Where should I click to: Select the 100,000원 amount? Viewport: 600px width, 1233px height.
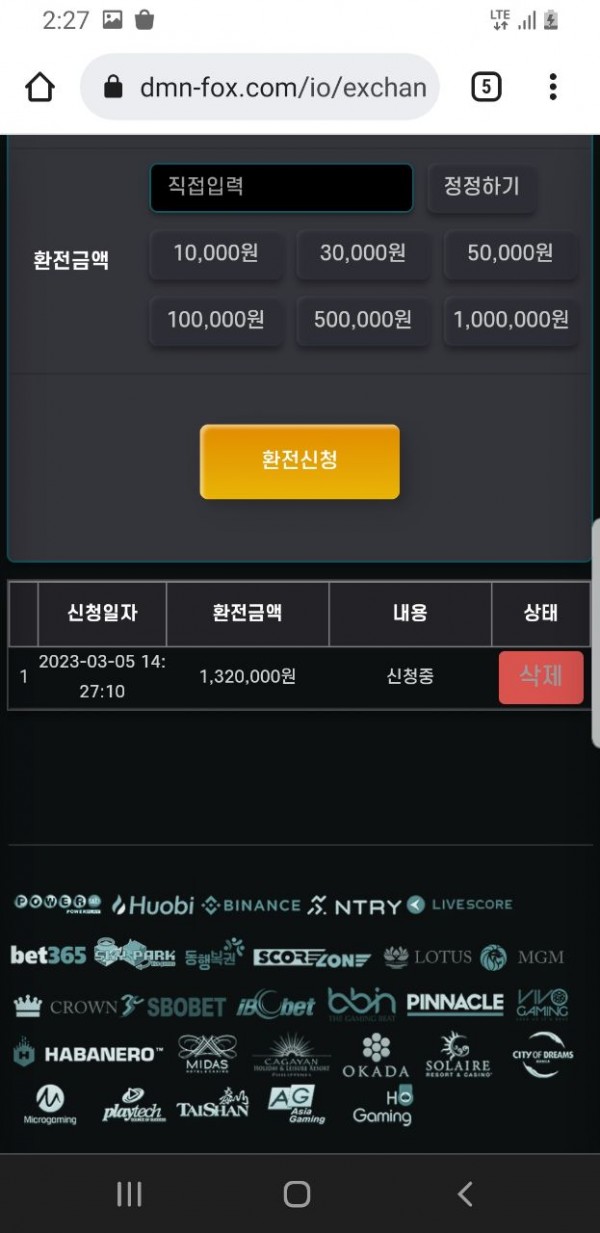pyautogui.click(x=216, y=320)
